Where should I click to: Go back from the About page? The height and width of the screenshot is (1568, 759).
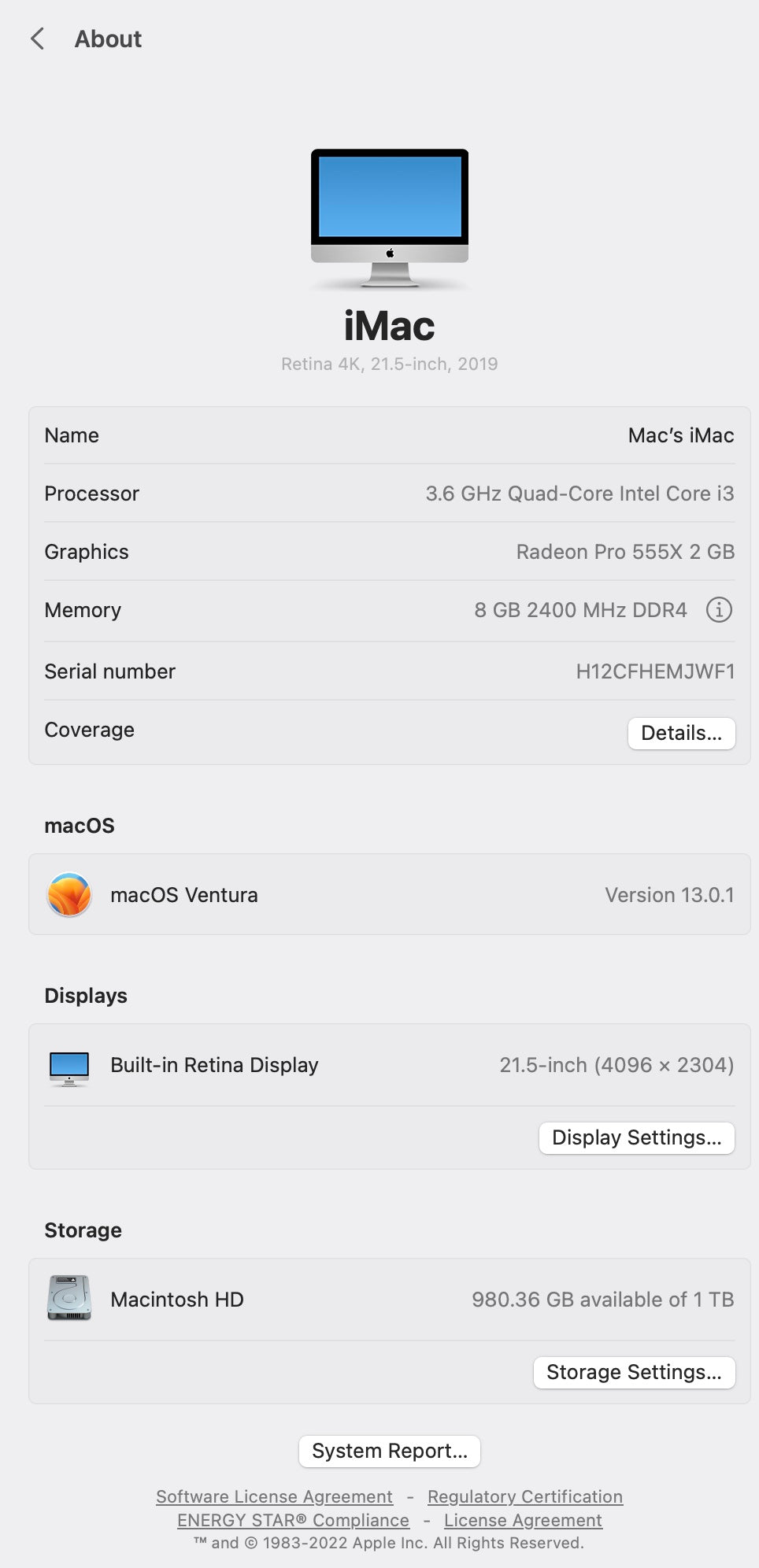click(37, 39)
